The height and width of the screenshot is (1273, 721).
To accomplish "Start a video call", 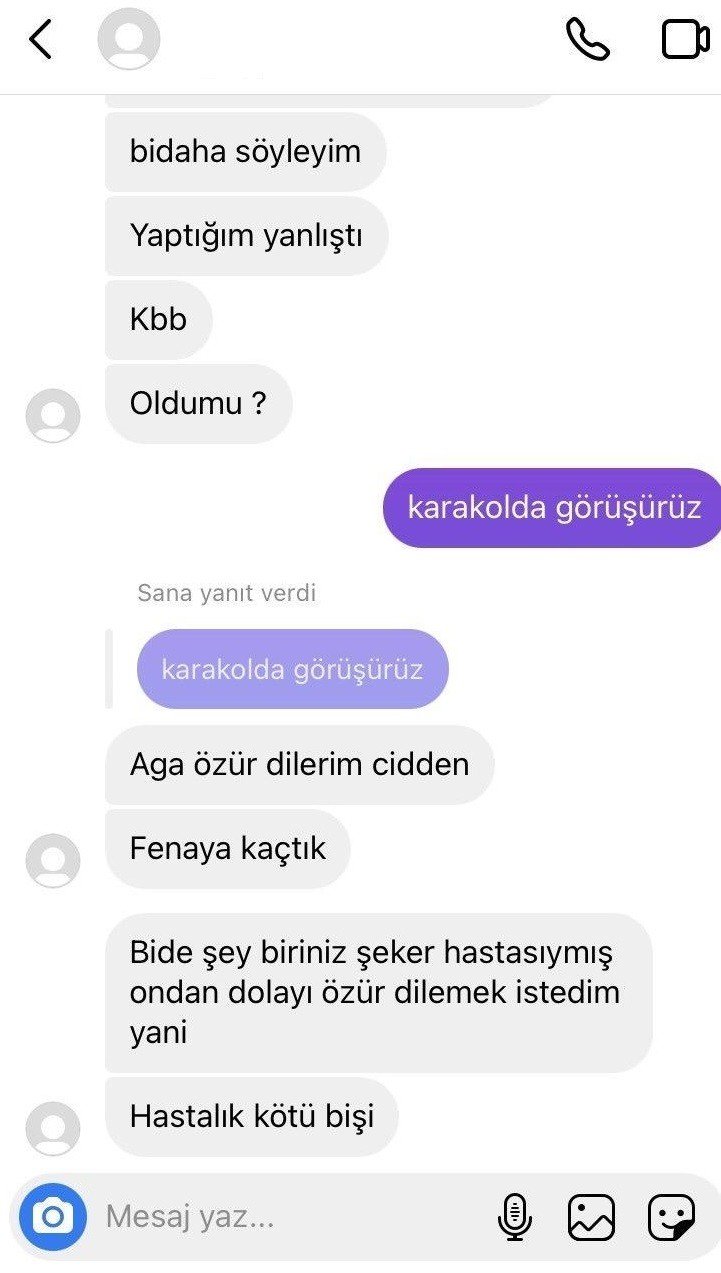I will (x=685, y=40).
